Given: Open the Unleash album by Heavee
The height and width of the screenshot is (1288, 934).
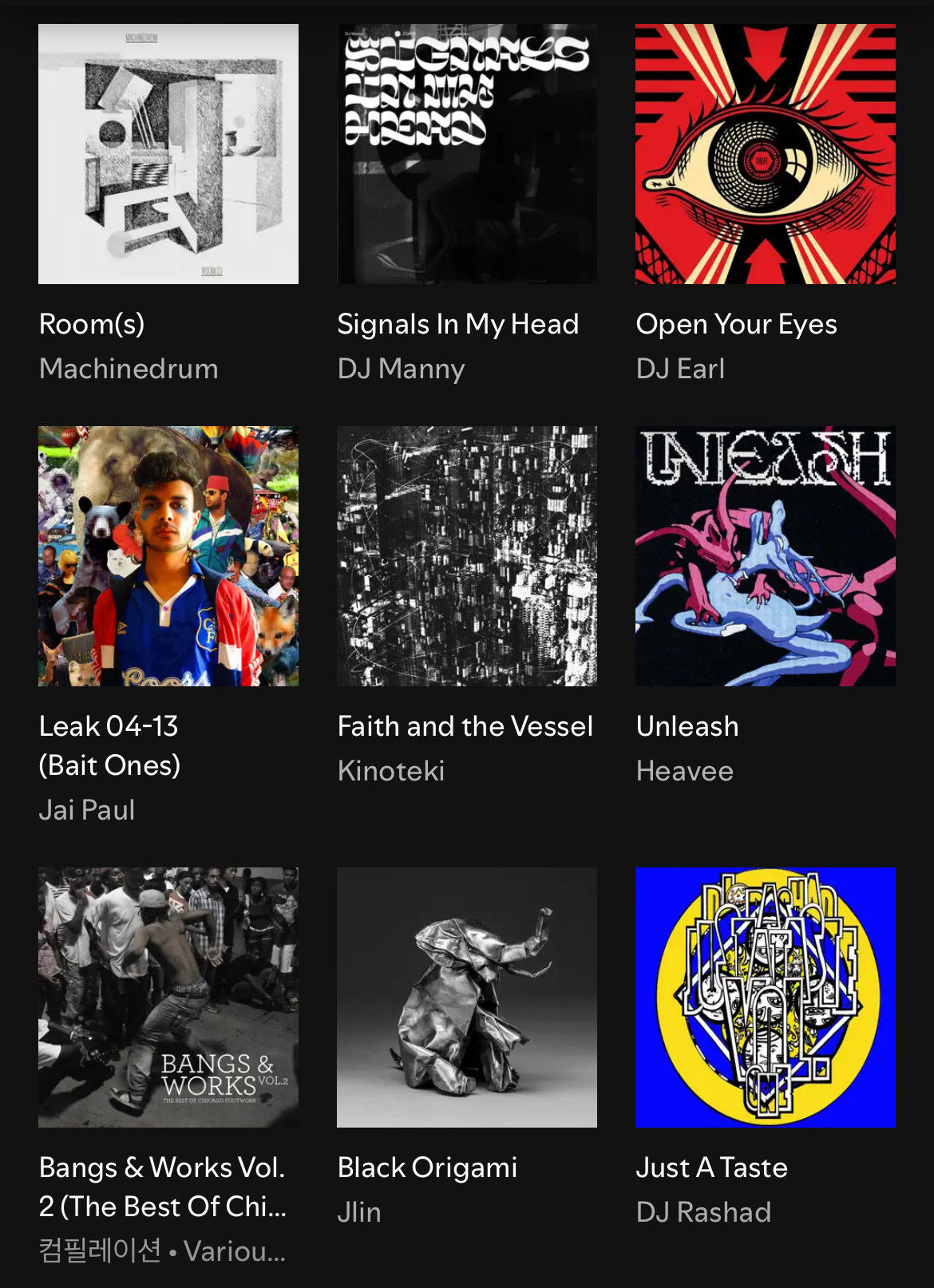Looking at the screenshot, I should [x=765, y=556].
